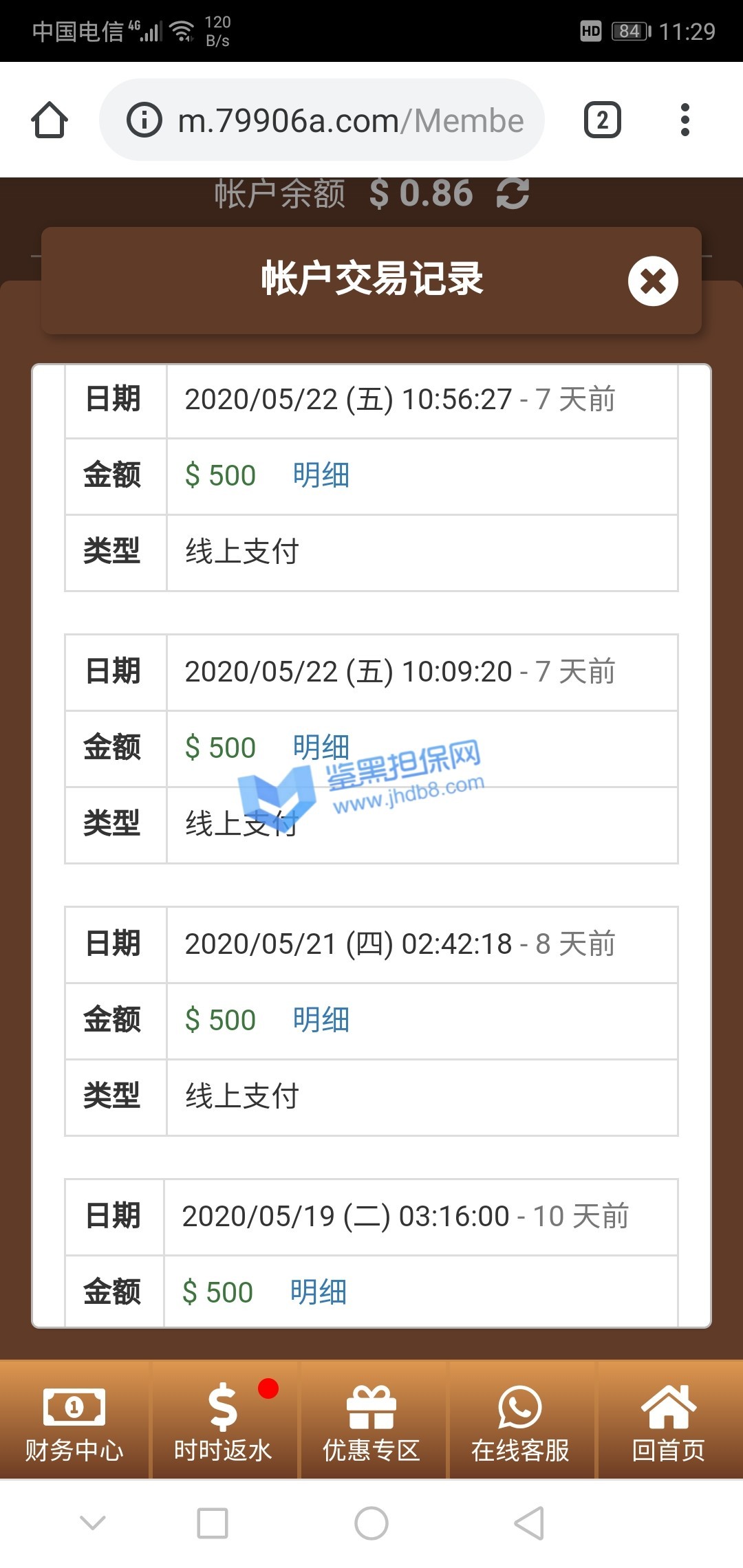Refresh the account balance
Viewport: 743px width, 1568px height.
pos(513,193)
